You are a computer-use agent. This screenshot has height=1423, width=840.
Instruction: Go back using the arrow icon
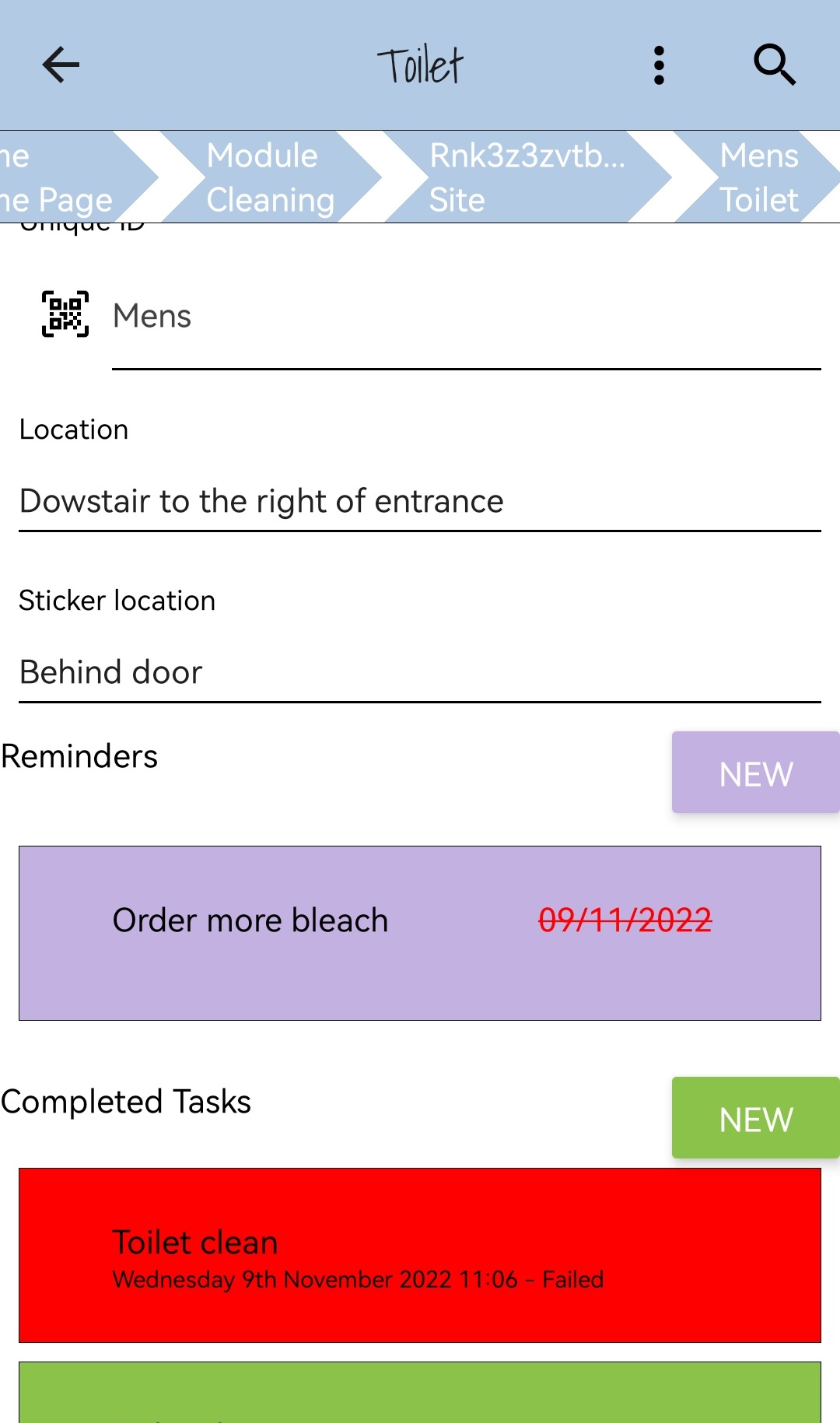[61, 65]
